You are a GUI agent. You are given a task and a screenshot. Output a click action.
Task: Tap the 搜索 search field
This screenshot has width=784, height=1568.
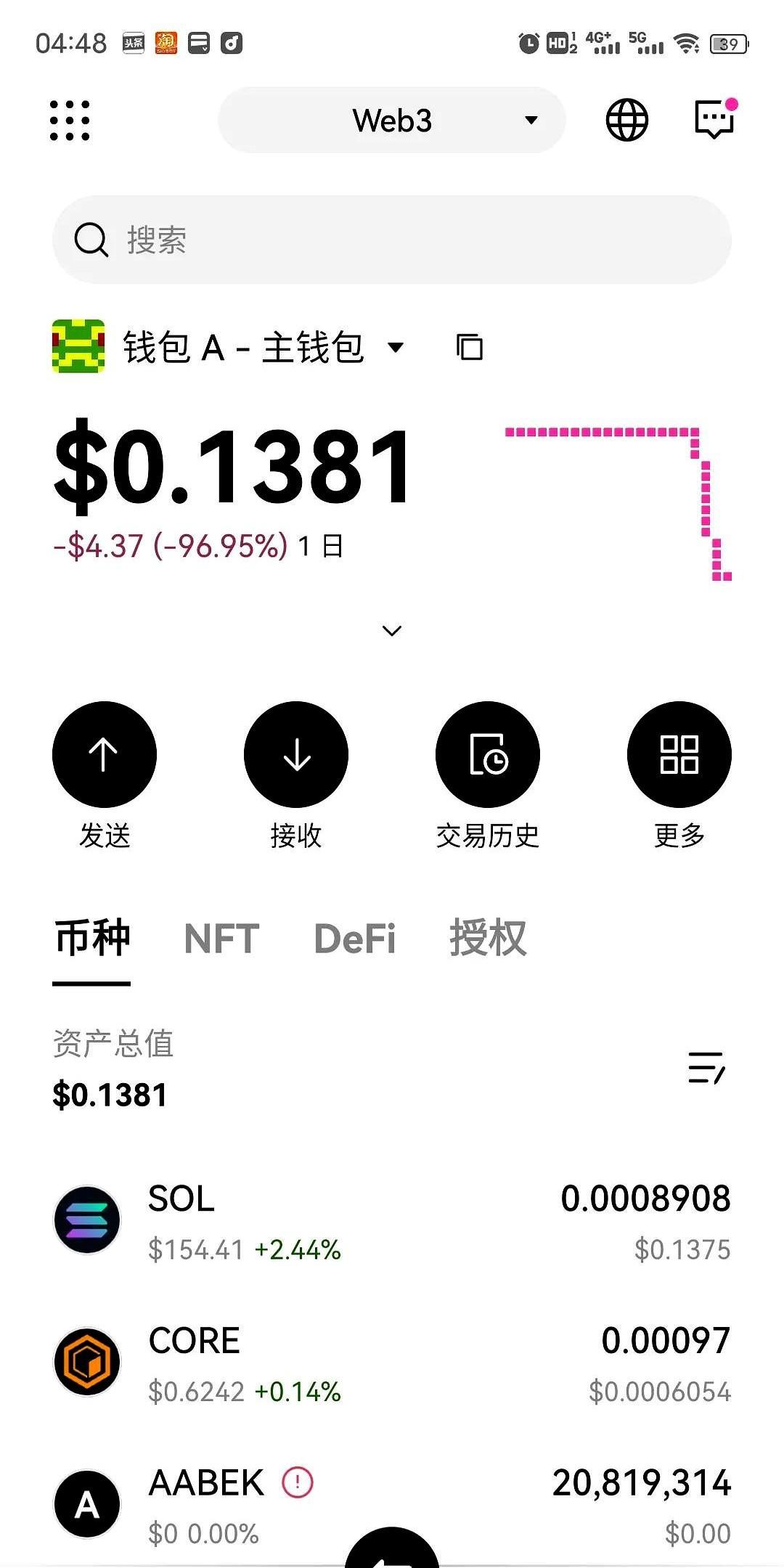(x=392, y=240)
